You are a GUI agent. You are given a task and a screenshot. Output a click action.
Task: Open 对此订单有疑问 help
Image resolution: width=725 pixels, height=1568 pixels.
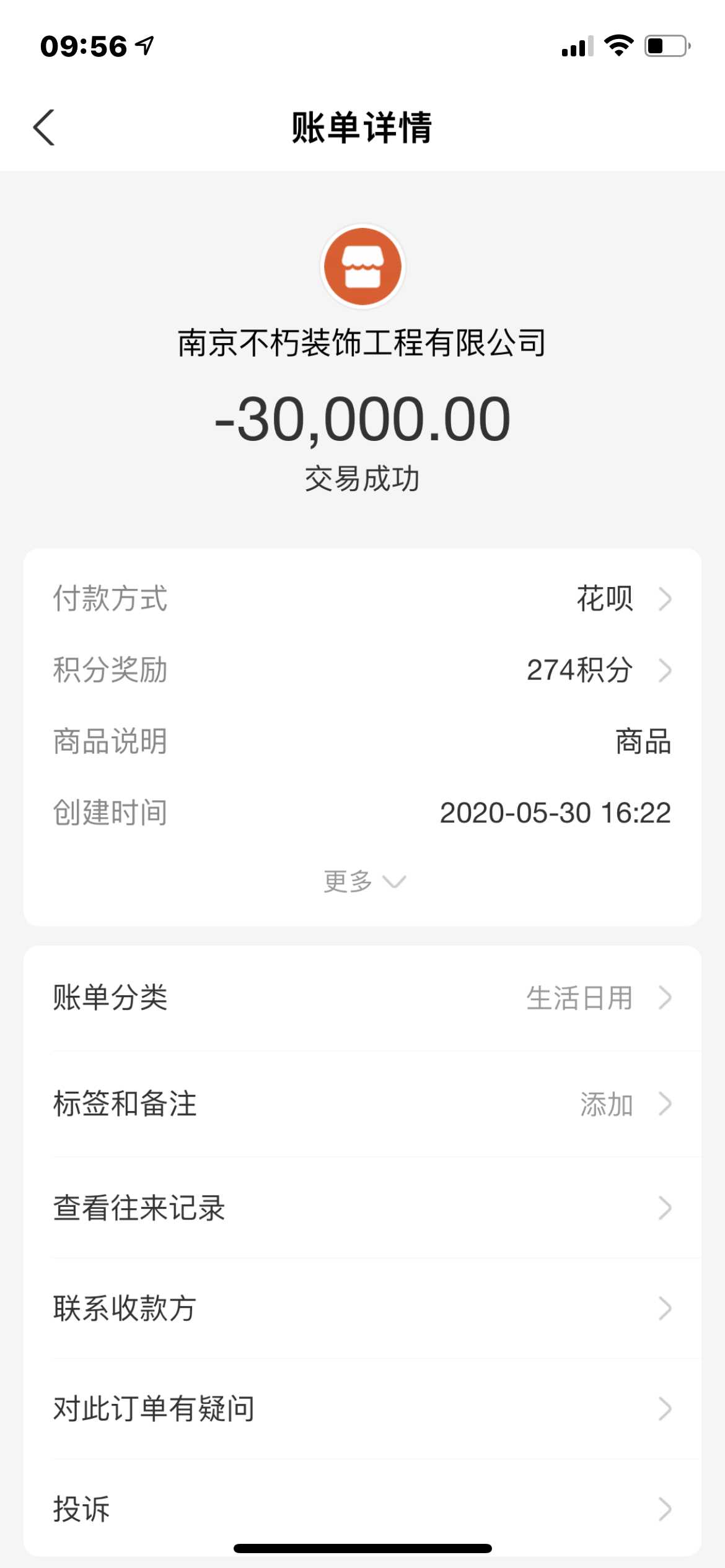pos(362,1409)
